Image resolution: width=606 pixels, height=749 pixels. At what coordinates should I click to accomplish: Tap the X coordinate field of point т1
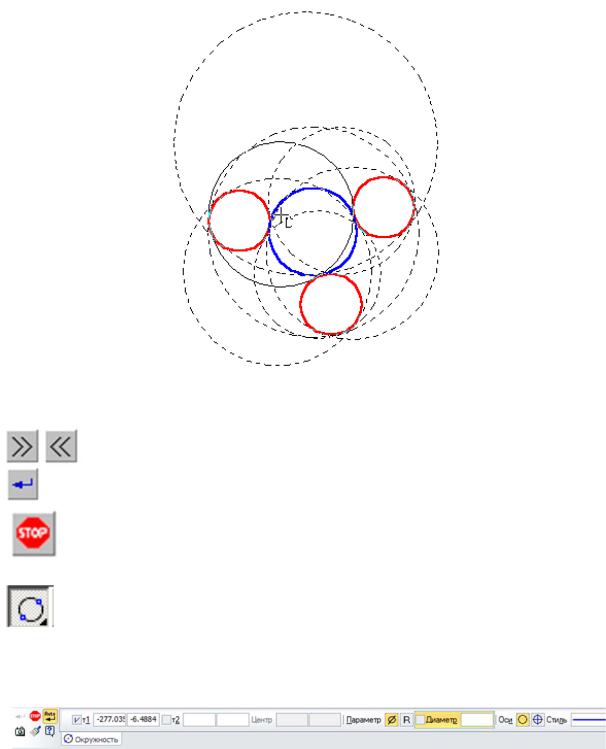pyautogui.click(x=110, y=719)
